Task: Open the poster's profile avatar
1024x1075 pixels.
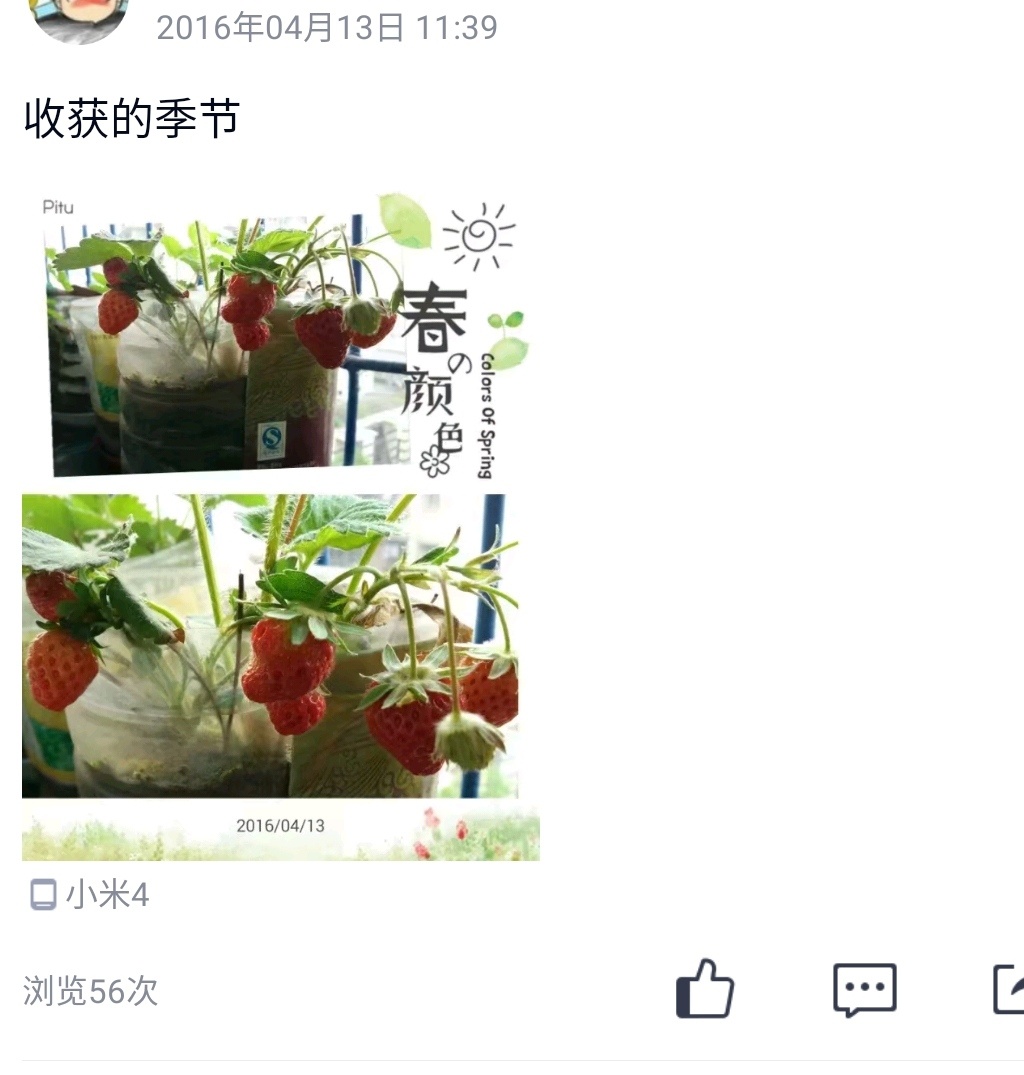Action: pyautogui.click(x=80, y=20)
